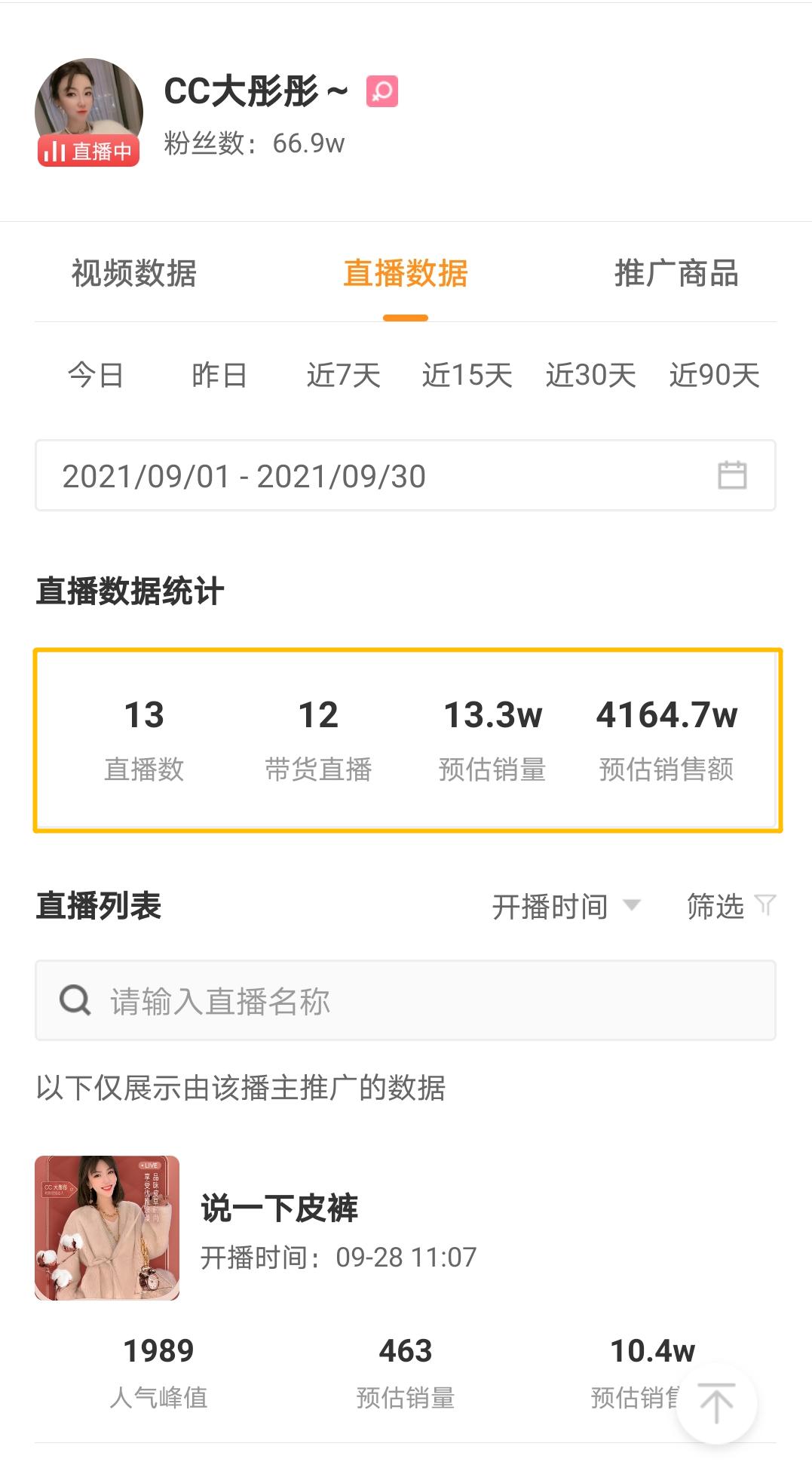Switch to the 推广商品 tab
This screenshot has height=1465, width=812.
coord(677,275)
